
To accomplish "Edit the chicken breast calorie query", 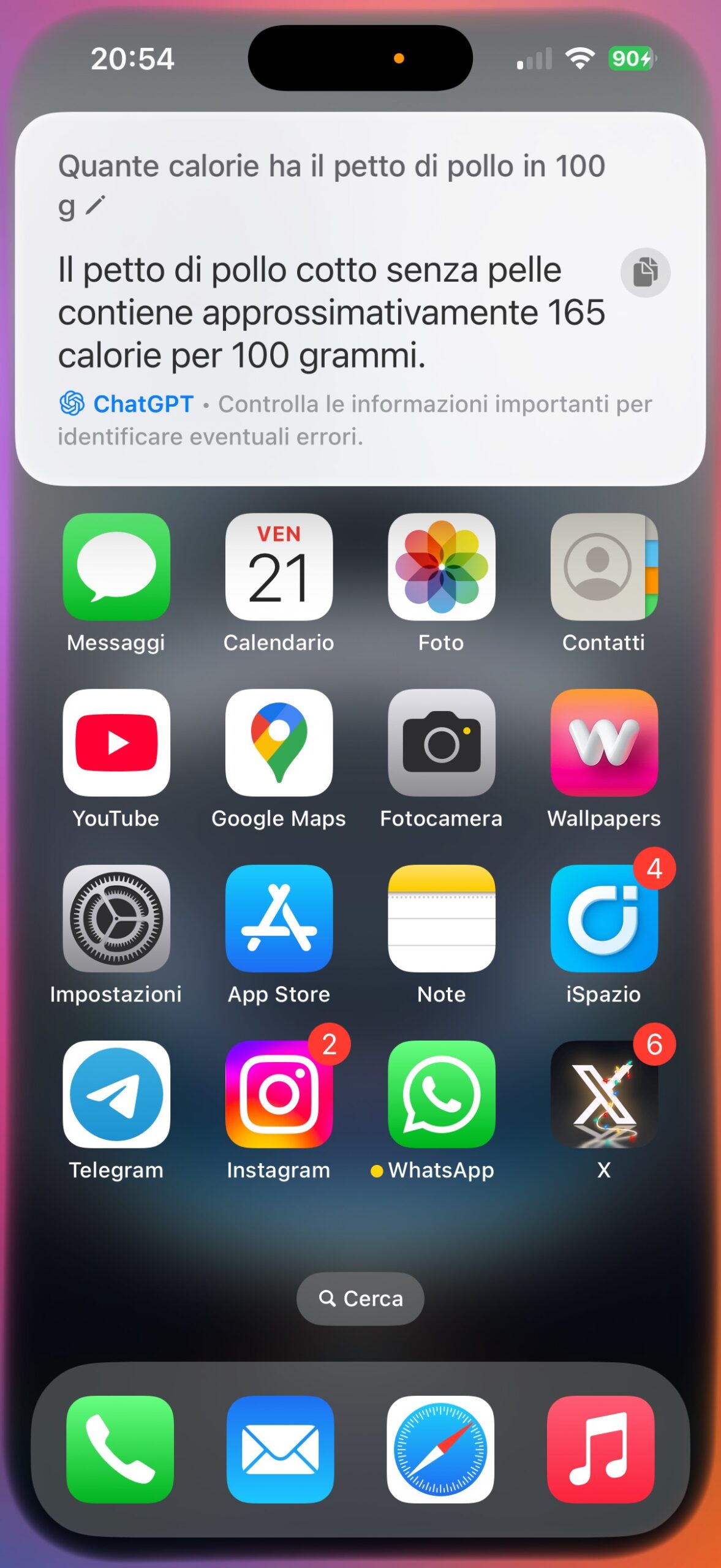I will 95,206.
